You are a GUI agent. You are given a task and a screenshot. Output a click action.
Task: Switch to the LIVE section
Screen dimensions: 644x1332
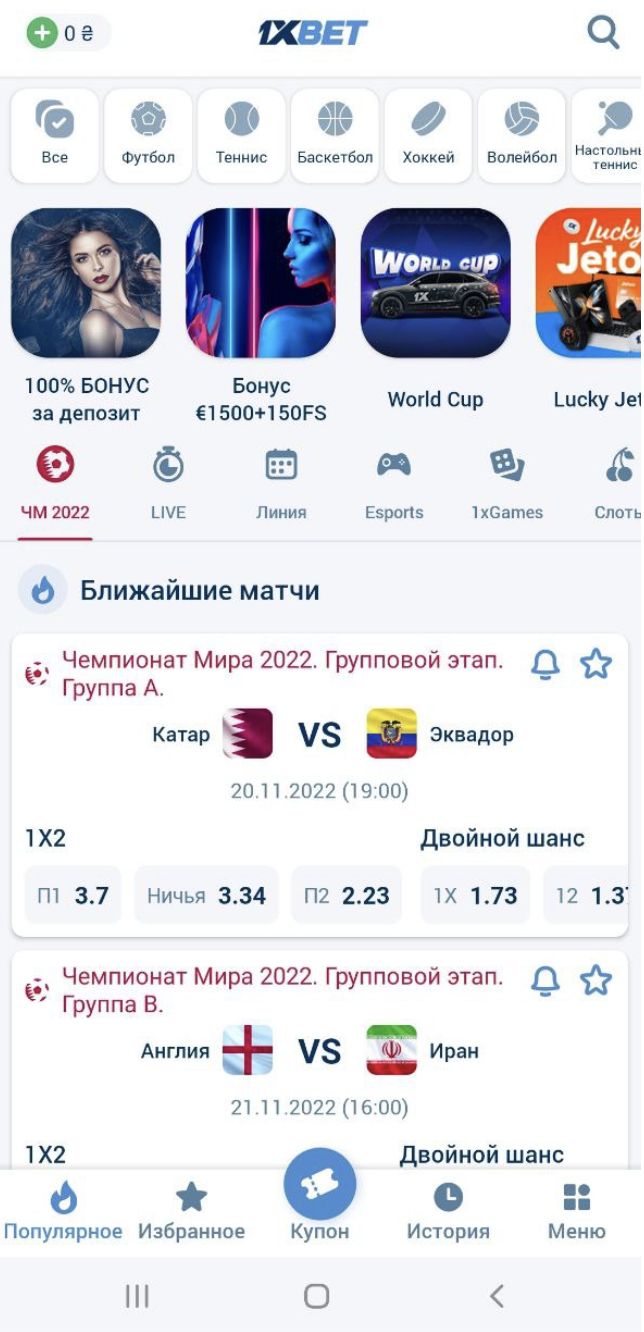(x=168, y=485)
